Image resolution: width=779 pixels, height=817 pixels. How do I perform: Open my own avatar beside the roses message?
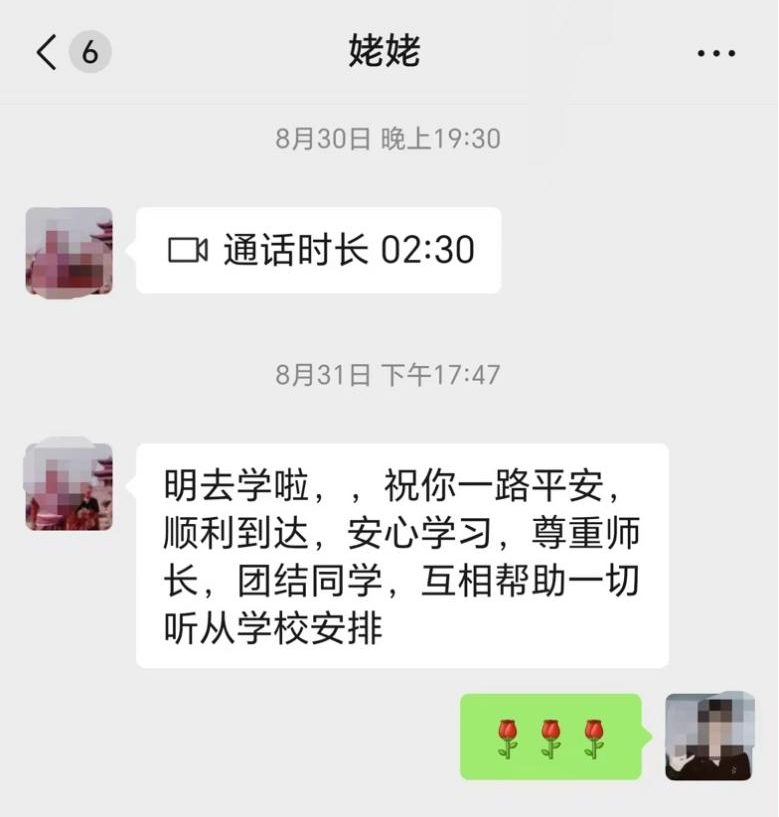709,737
